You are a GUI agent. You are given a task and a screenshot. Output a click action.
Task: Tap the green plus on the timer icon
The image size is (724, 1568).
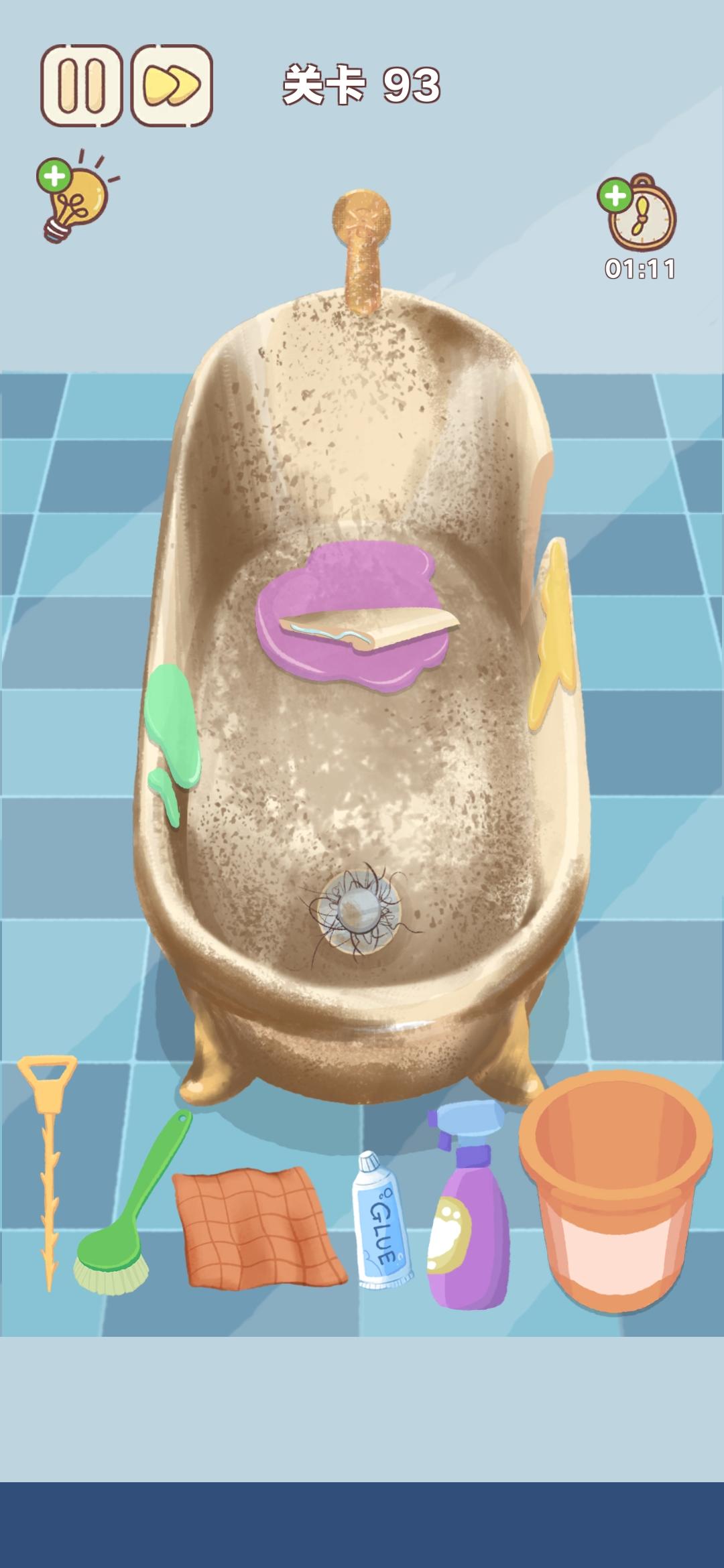tap(615, 196)
